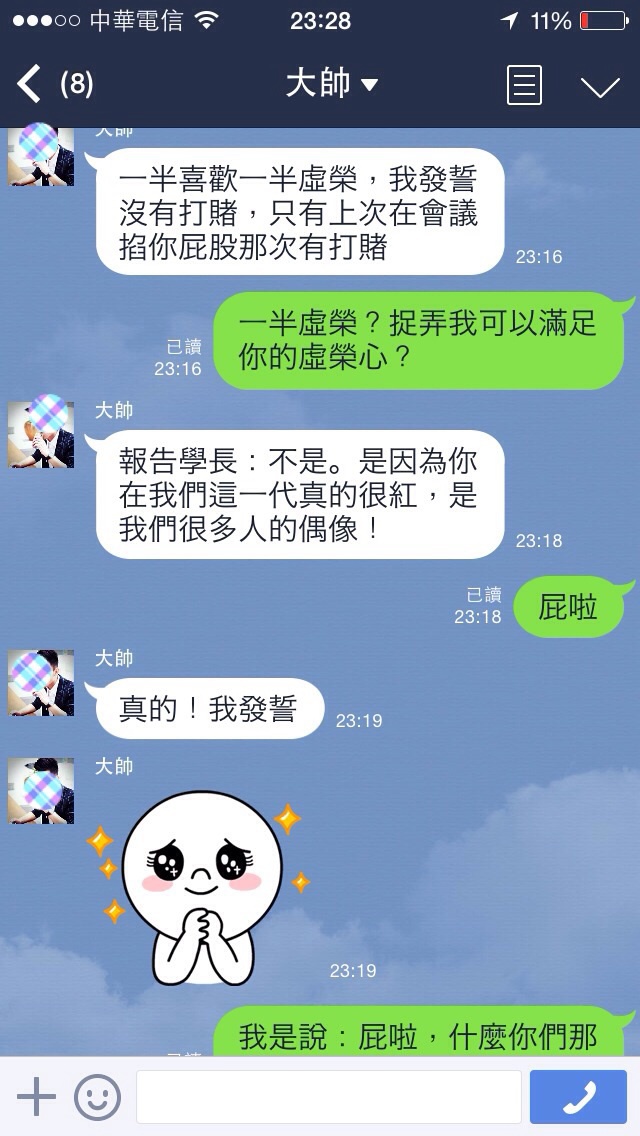The width and height of the screenshot is (640, 1136).
Task: Open the emoji sticker picker
Action: pyautogui.click(x=98, y=1097)
